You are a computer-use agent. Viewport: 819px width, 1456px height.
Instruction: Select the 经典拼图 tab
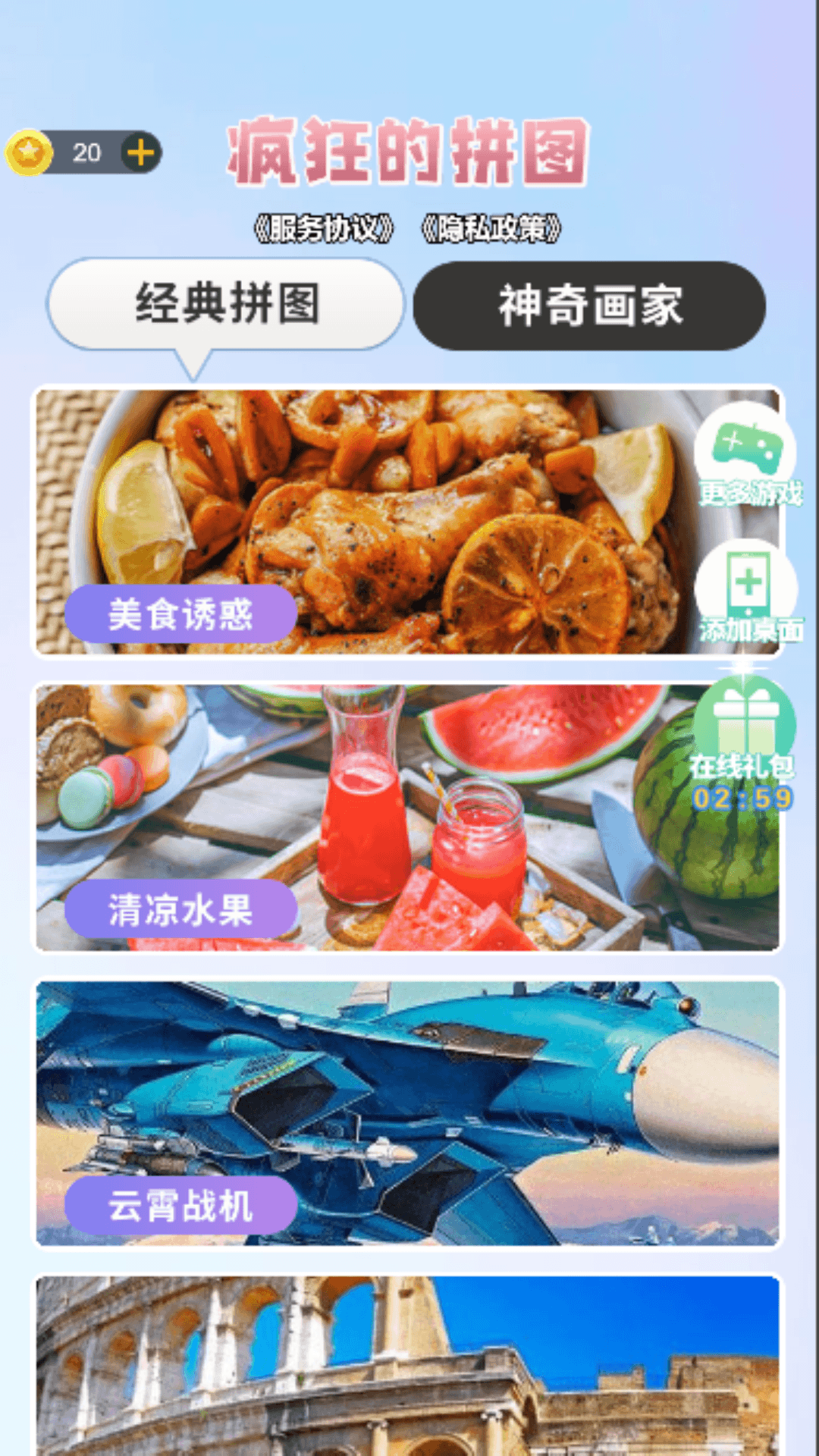226,305
